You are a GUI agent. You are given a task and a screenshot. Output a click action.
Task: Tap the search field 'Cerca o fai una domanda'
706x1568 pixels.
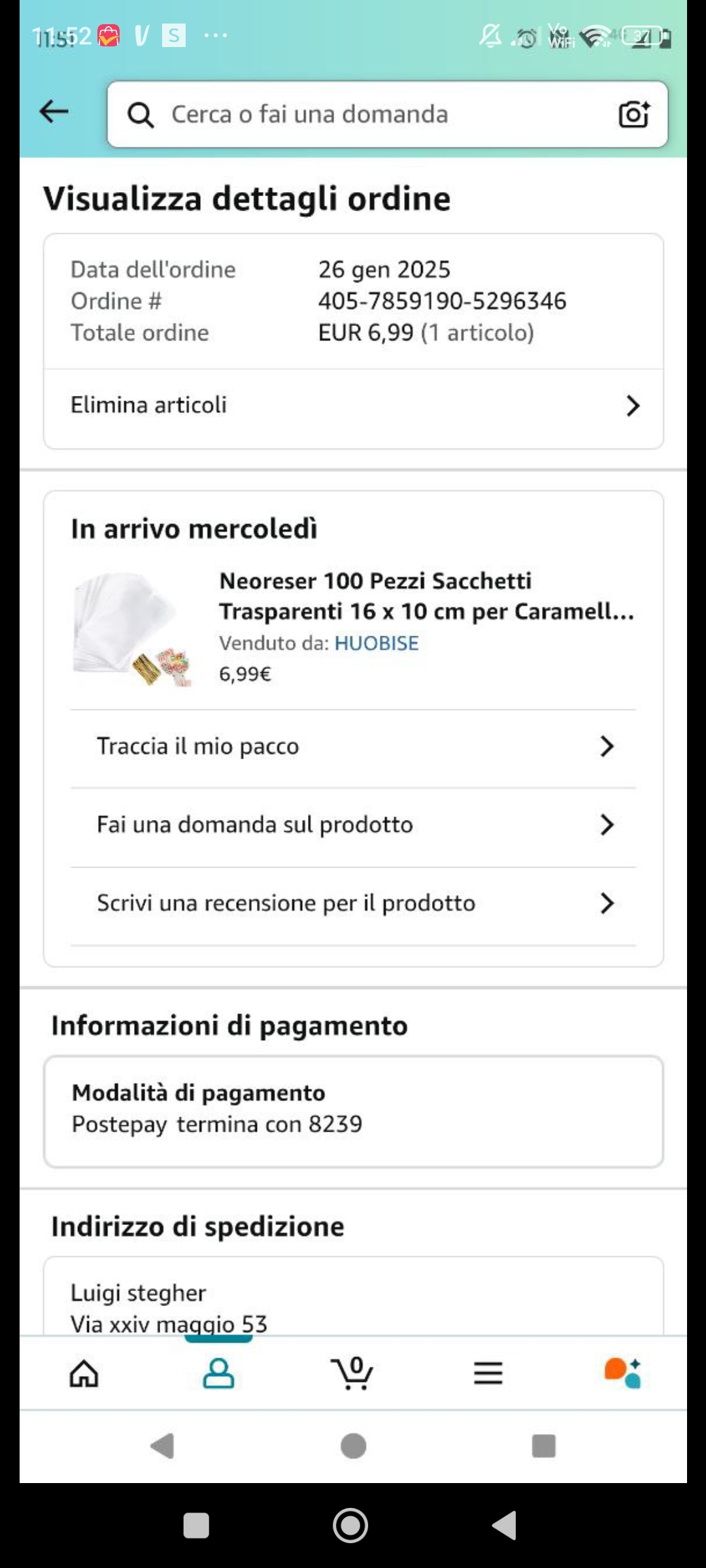(x=366, y=114)
